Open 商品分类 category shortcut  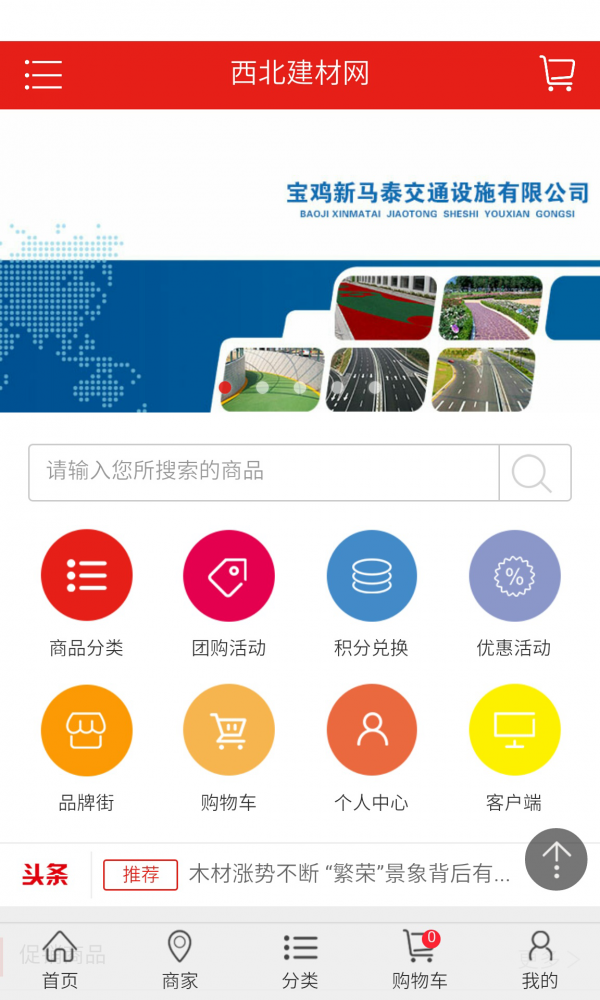[86, 577]
